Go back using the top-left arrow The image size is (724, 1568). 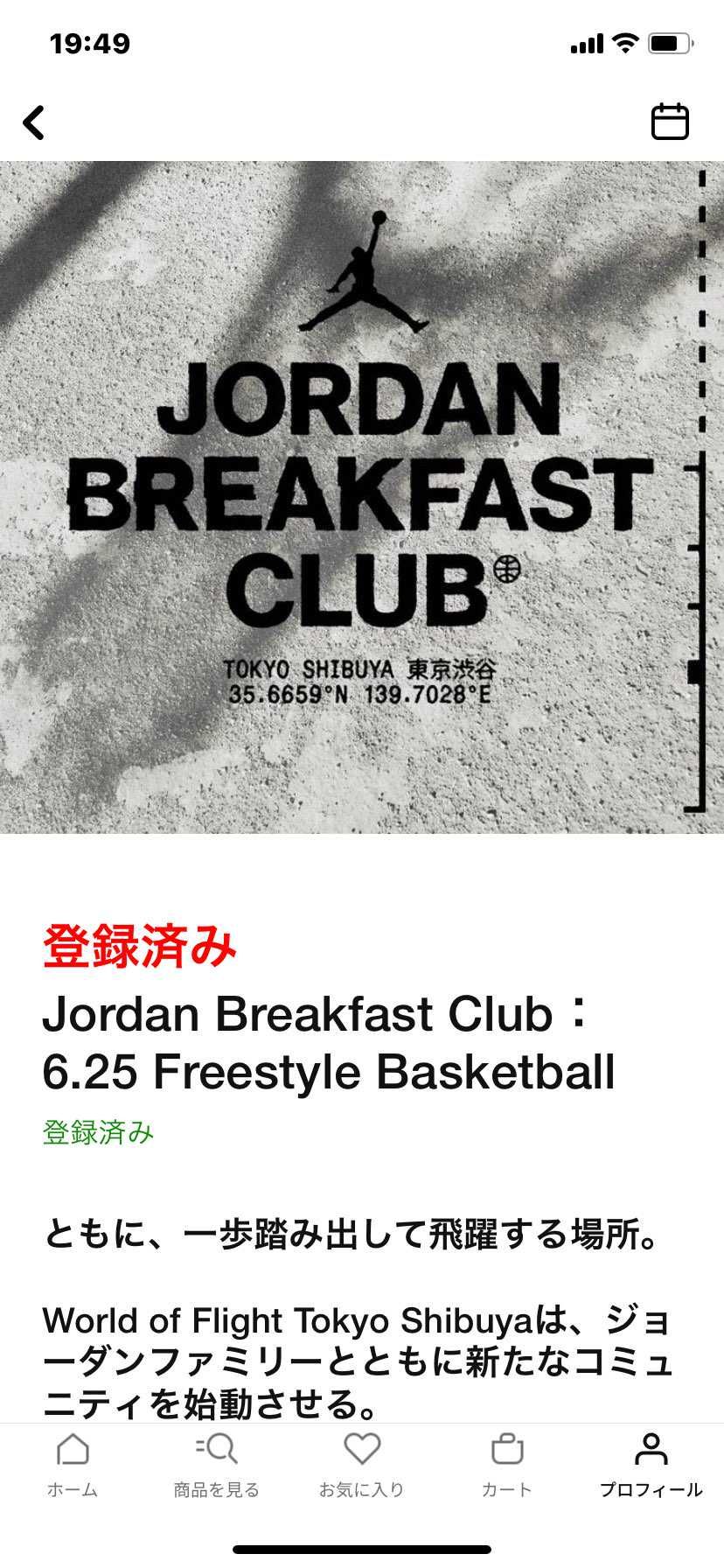[34, 122]
